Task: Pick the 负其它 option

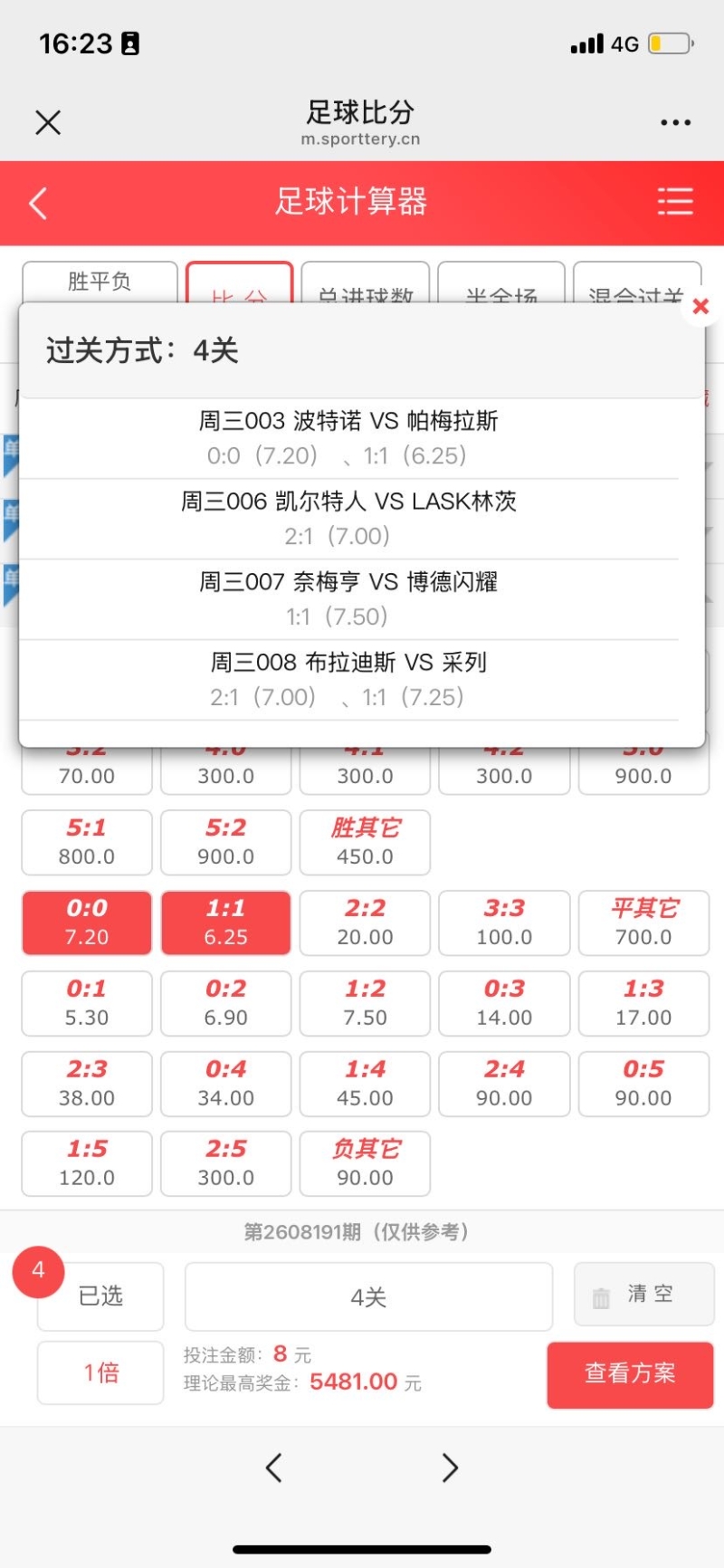Action: pyautogui.click(x=365, y=1163)
